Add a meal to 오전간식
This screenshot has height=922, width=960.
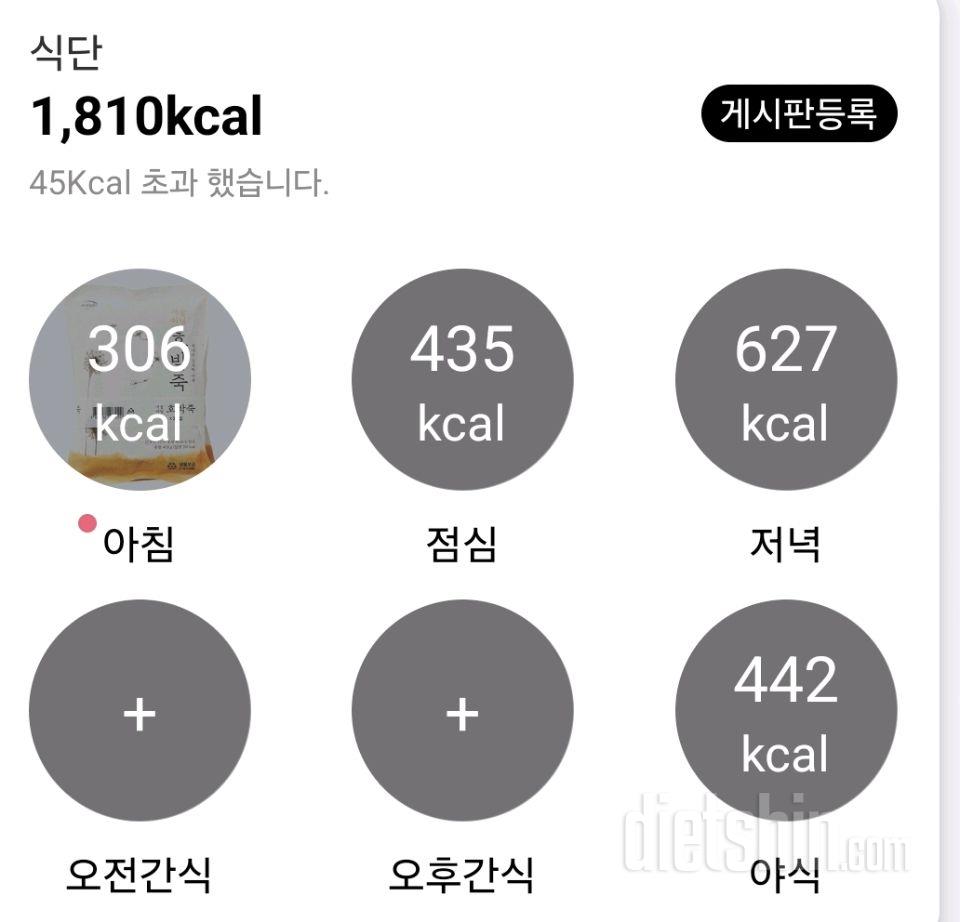[x=139, y=712]
